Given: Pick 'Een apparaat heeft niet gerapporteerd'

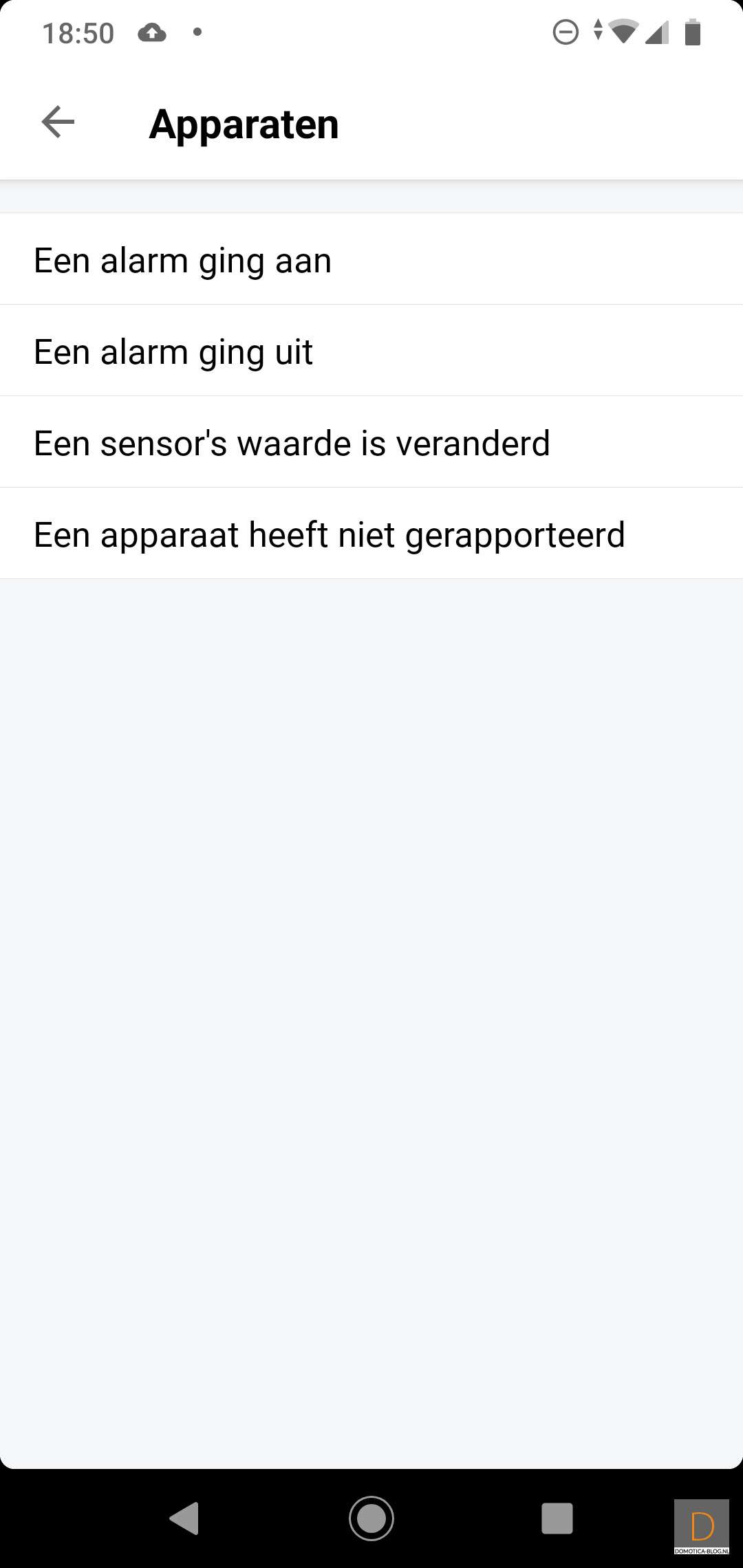Looking at the screenshot, I should click(x=371, y=534).
